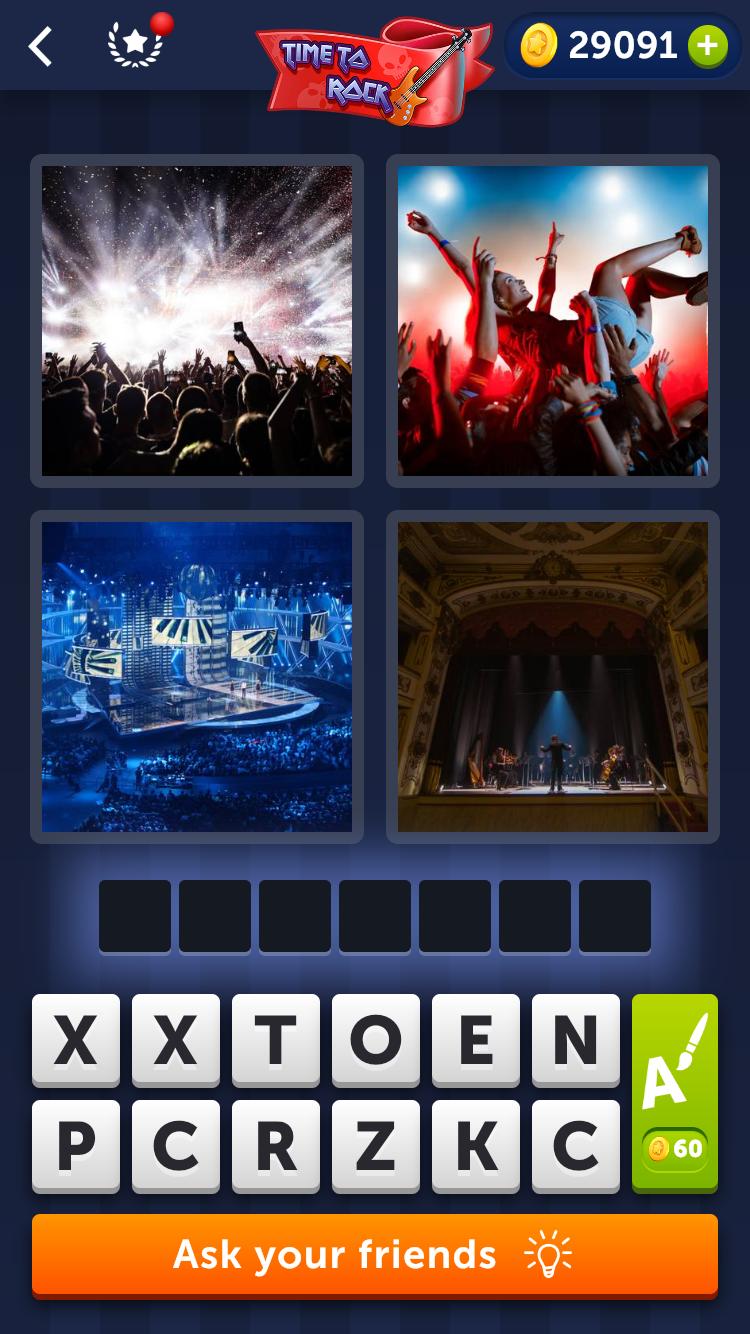
Task: Add more coins with plus button
Action: (x=707, y=46)
